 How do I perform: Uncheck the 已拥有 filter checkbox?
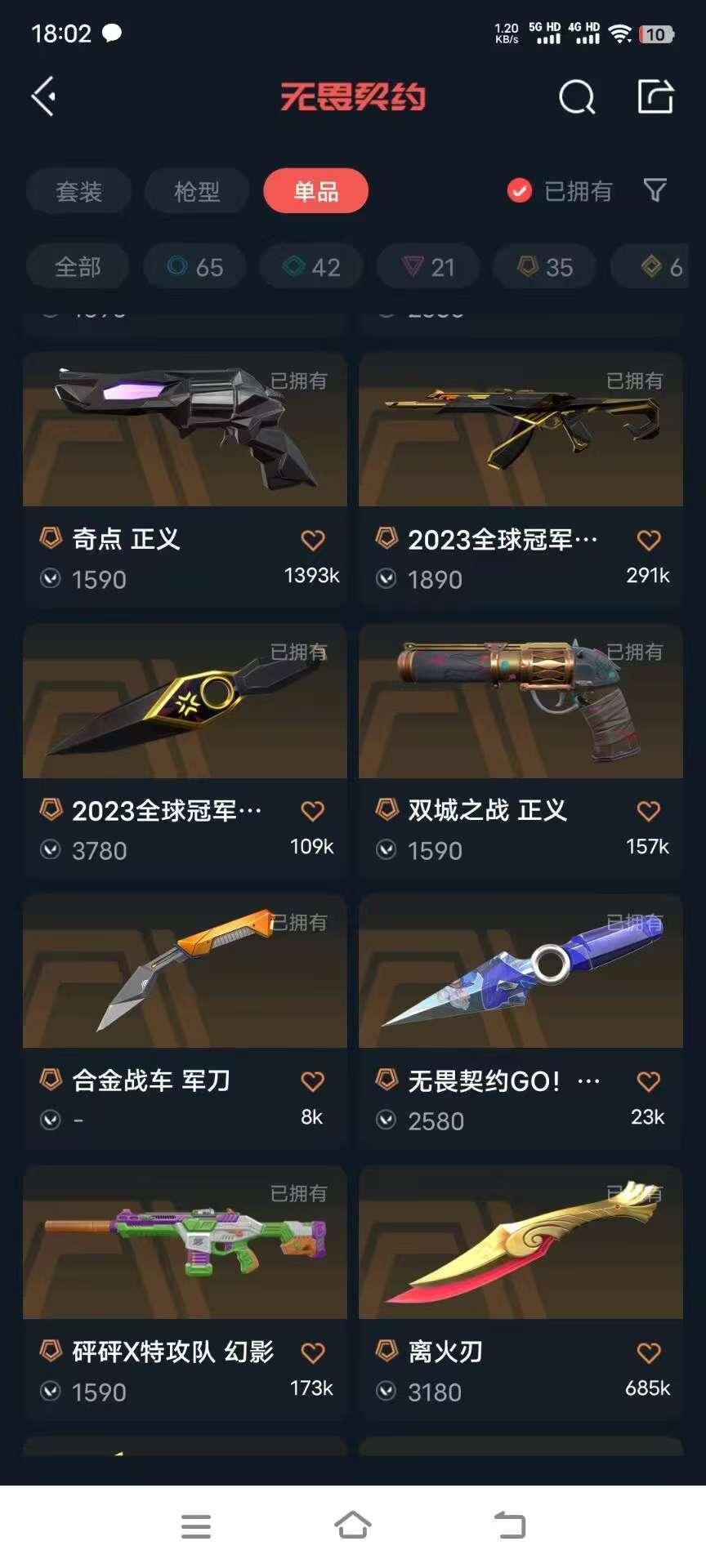click(x=520, y=191)
